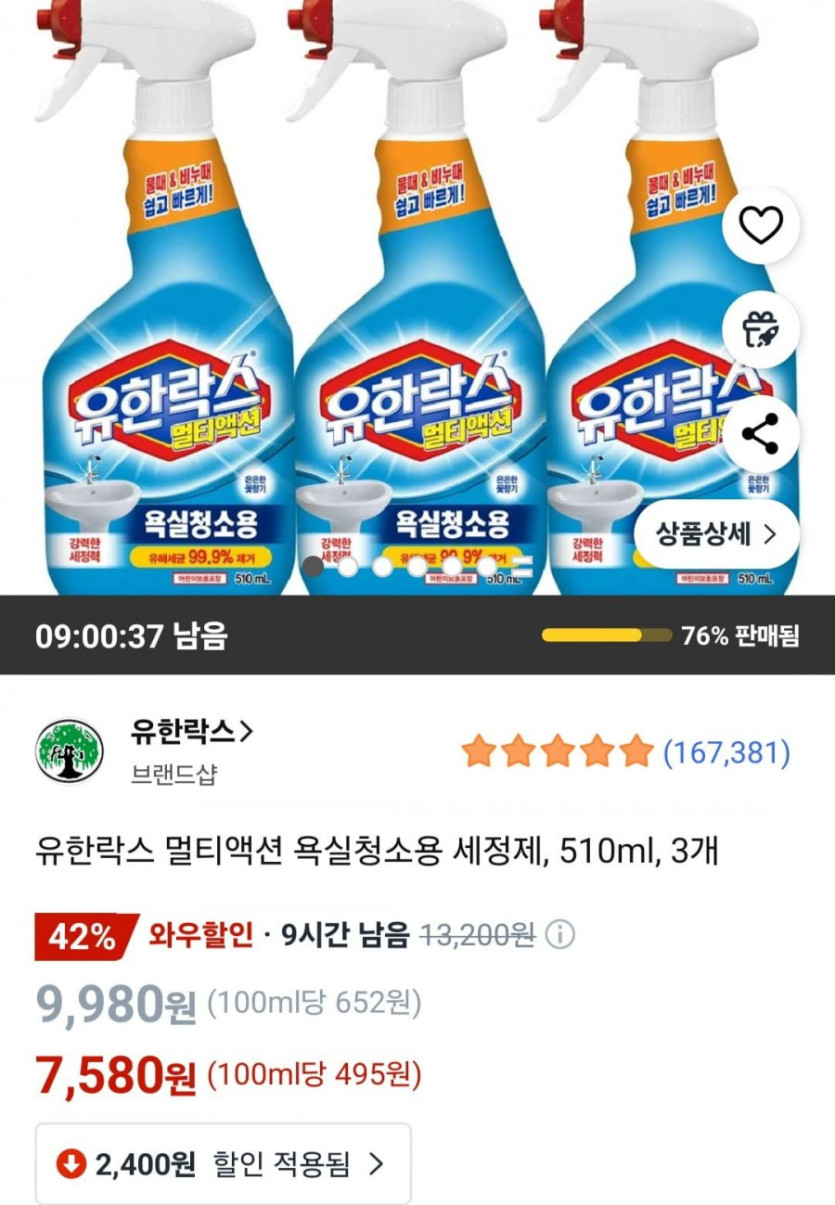The image size is (835, 1205).
Task: Tap the 유한락스 brand tree logo
Action: [x=68, y=752]
